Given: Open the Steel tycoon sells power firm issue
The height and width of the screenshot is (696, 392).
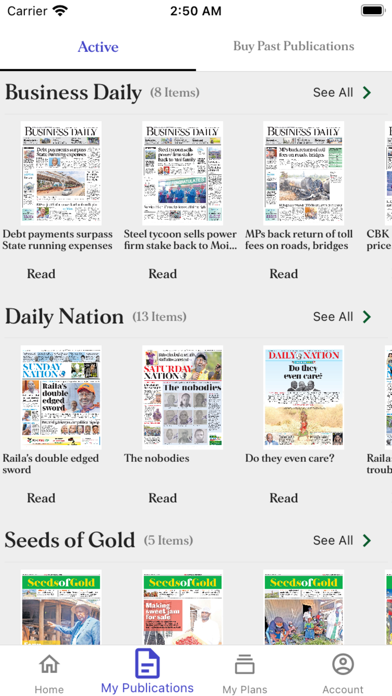Looking at the screenshot, I should click(x=182, y=173).
